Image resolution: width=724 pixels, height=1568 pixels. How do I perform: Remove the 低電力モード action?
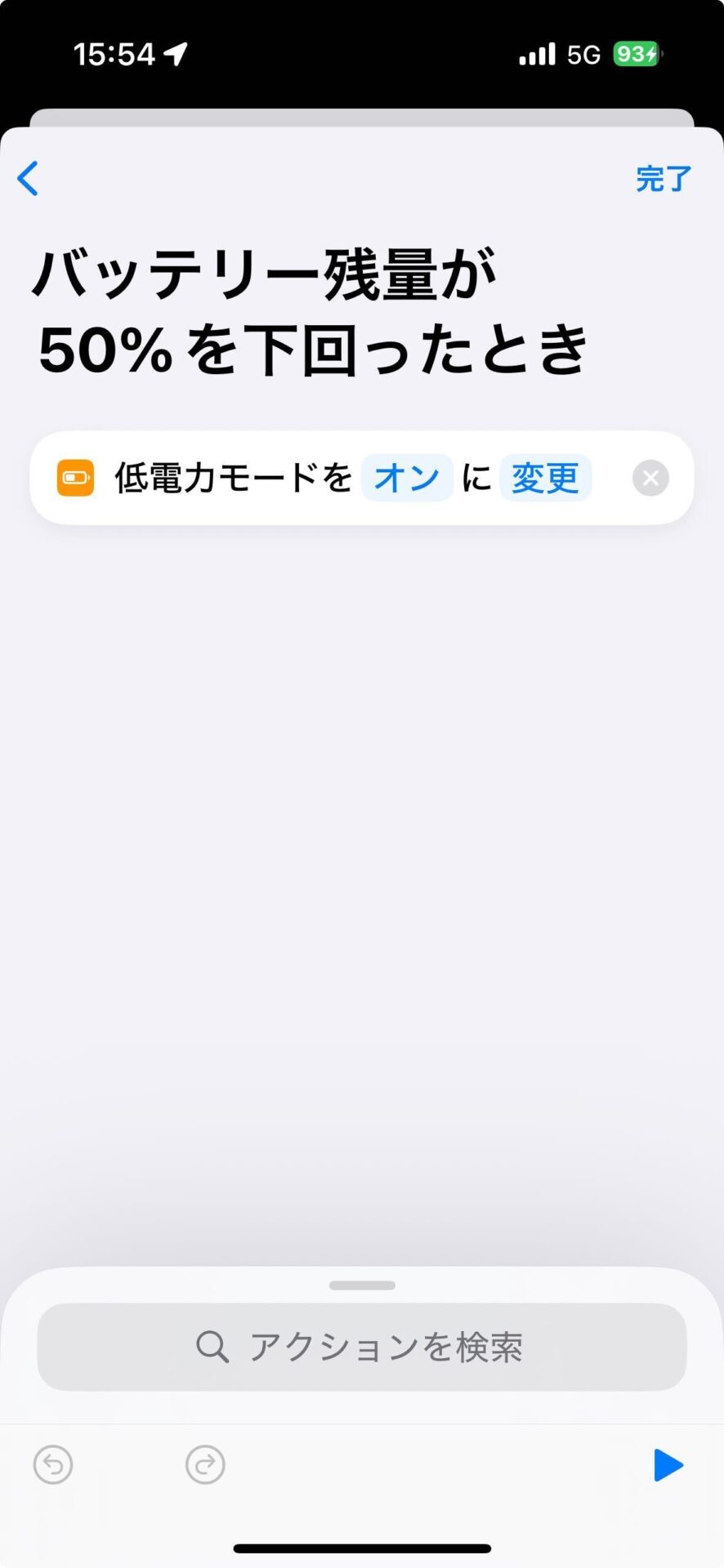(650, 478)
